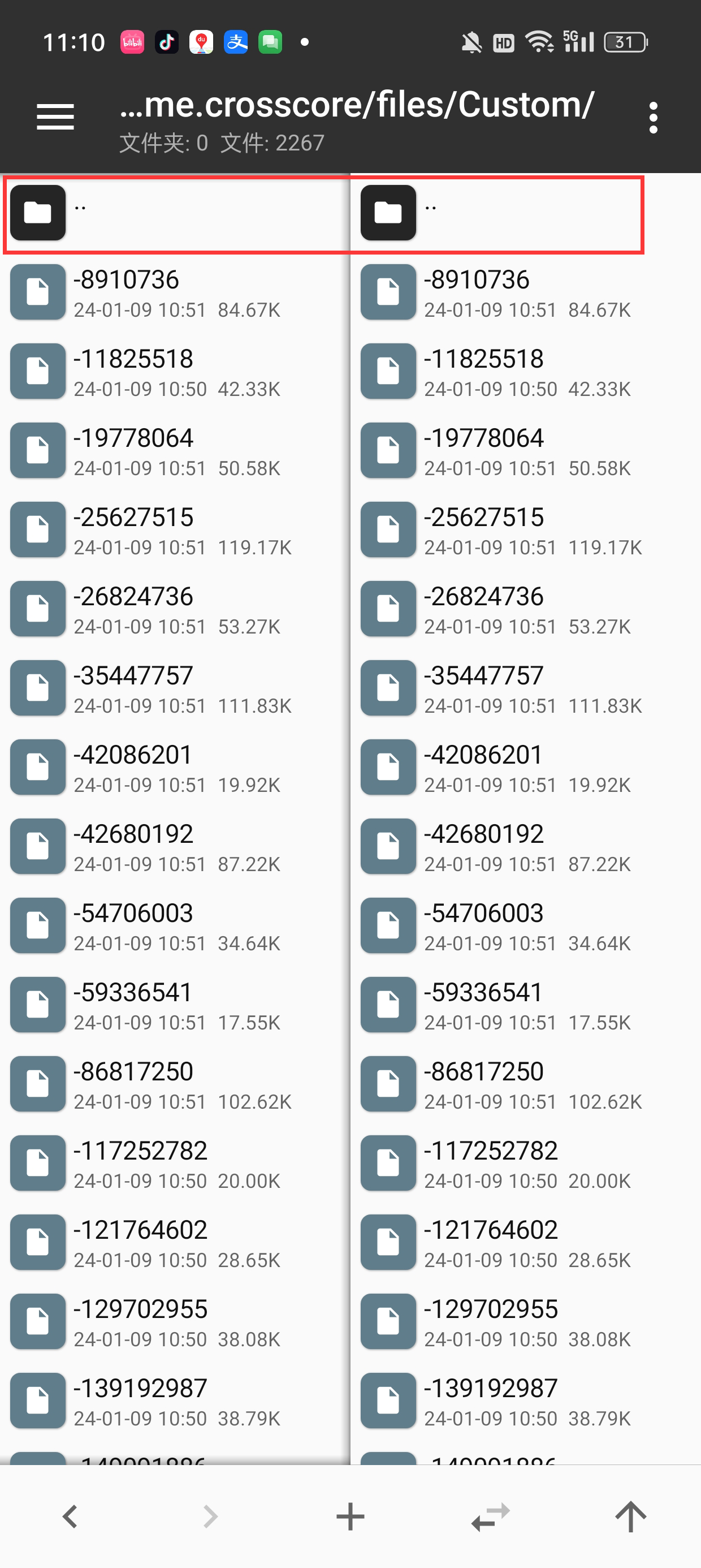Navigate back with the left arrow
Image resolution: width=701 pixels, height=1568 pixels.
[70, 1517]
